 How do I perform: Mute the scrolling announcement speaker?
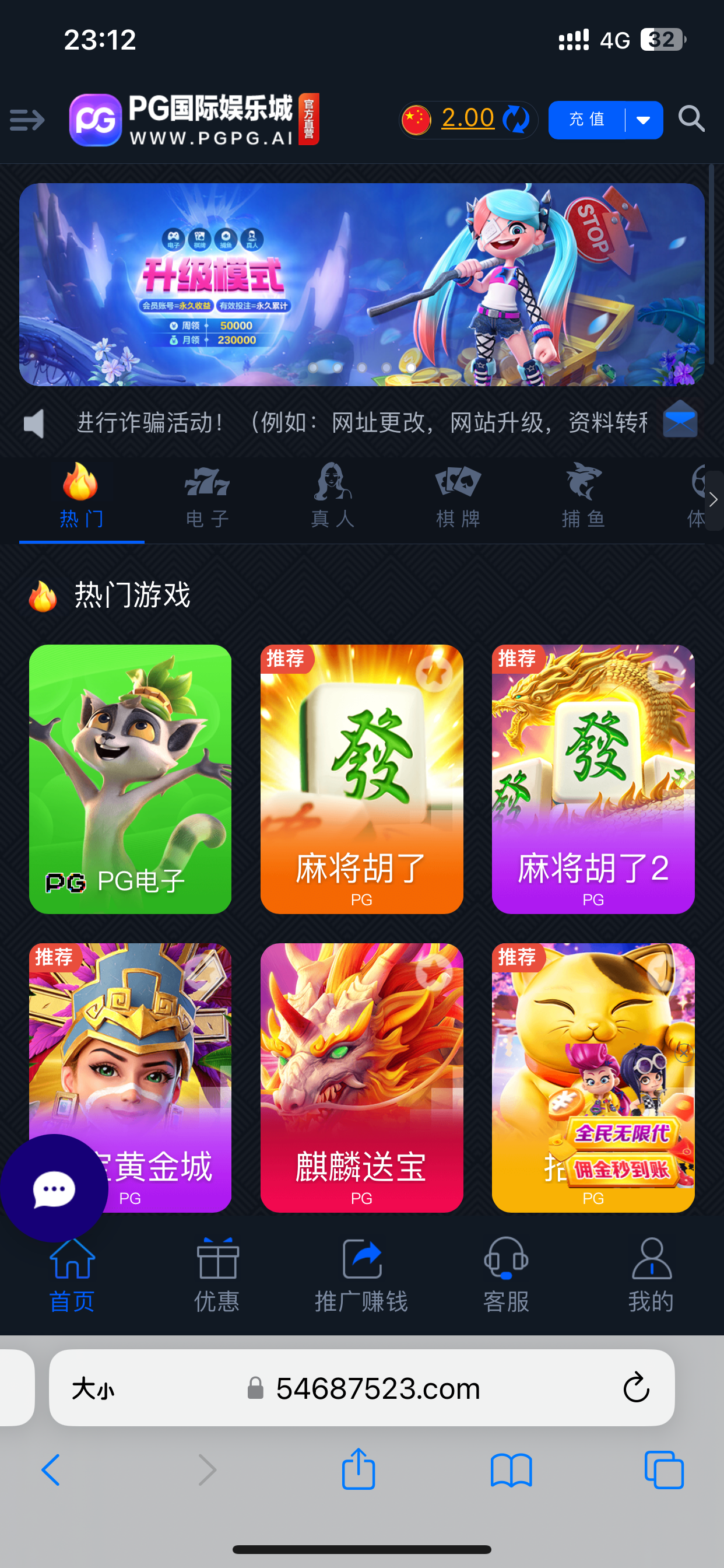33,422
